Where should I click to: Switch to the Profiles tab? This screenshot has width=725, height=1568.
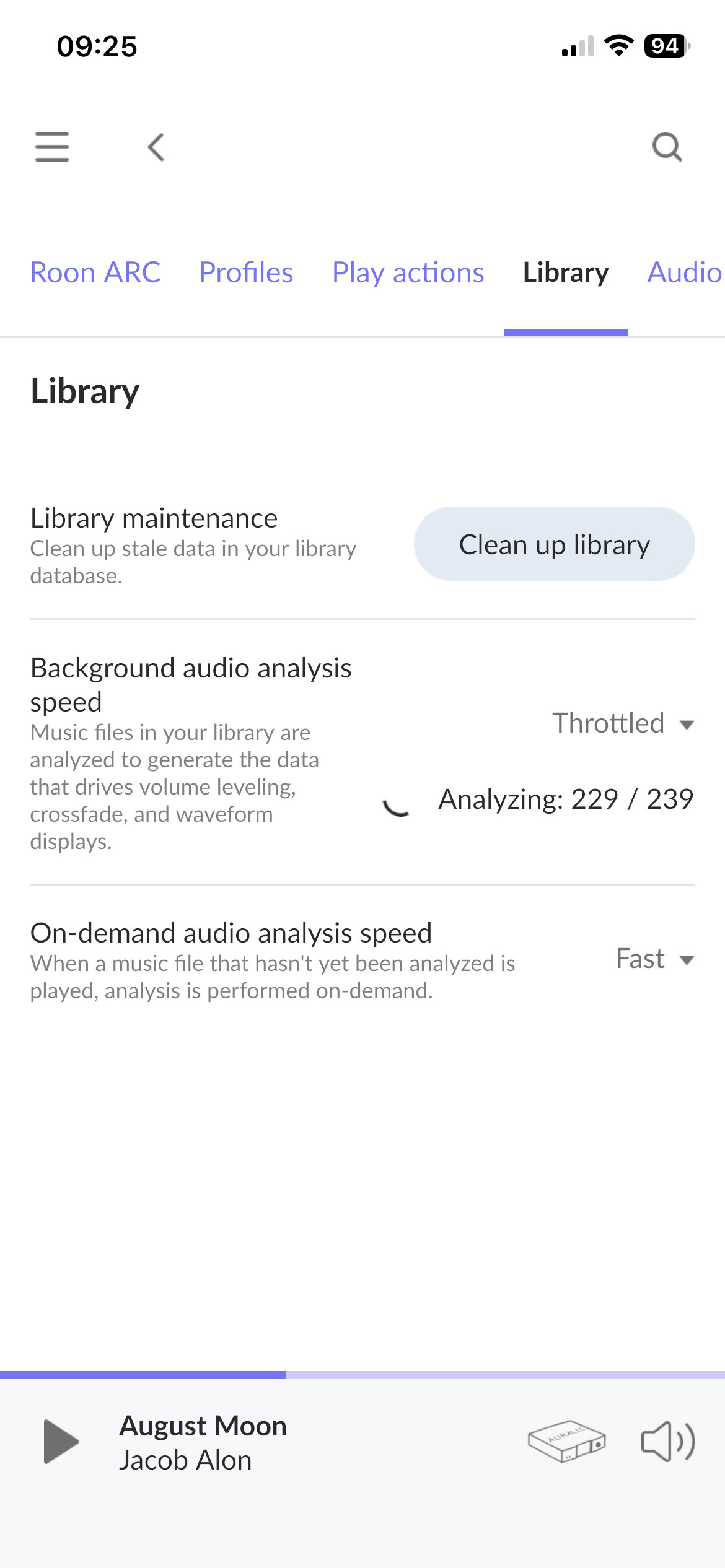246,272
